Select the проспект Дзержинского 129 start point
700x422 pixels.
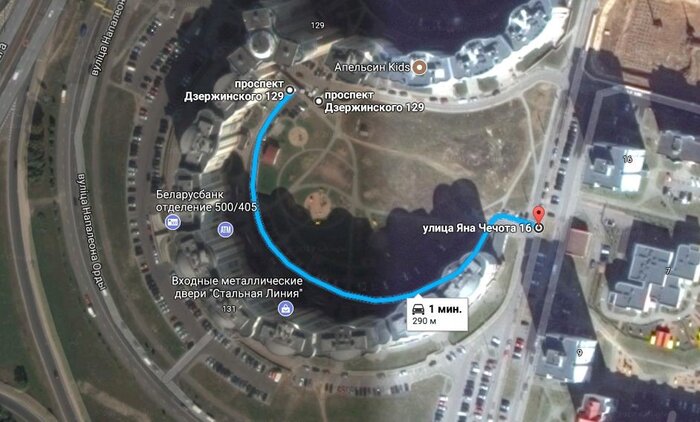click(x=290, y=91)
